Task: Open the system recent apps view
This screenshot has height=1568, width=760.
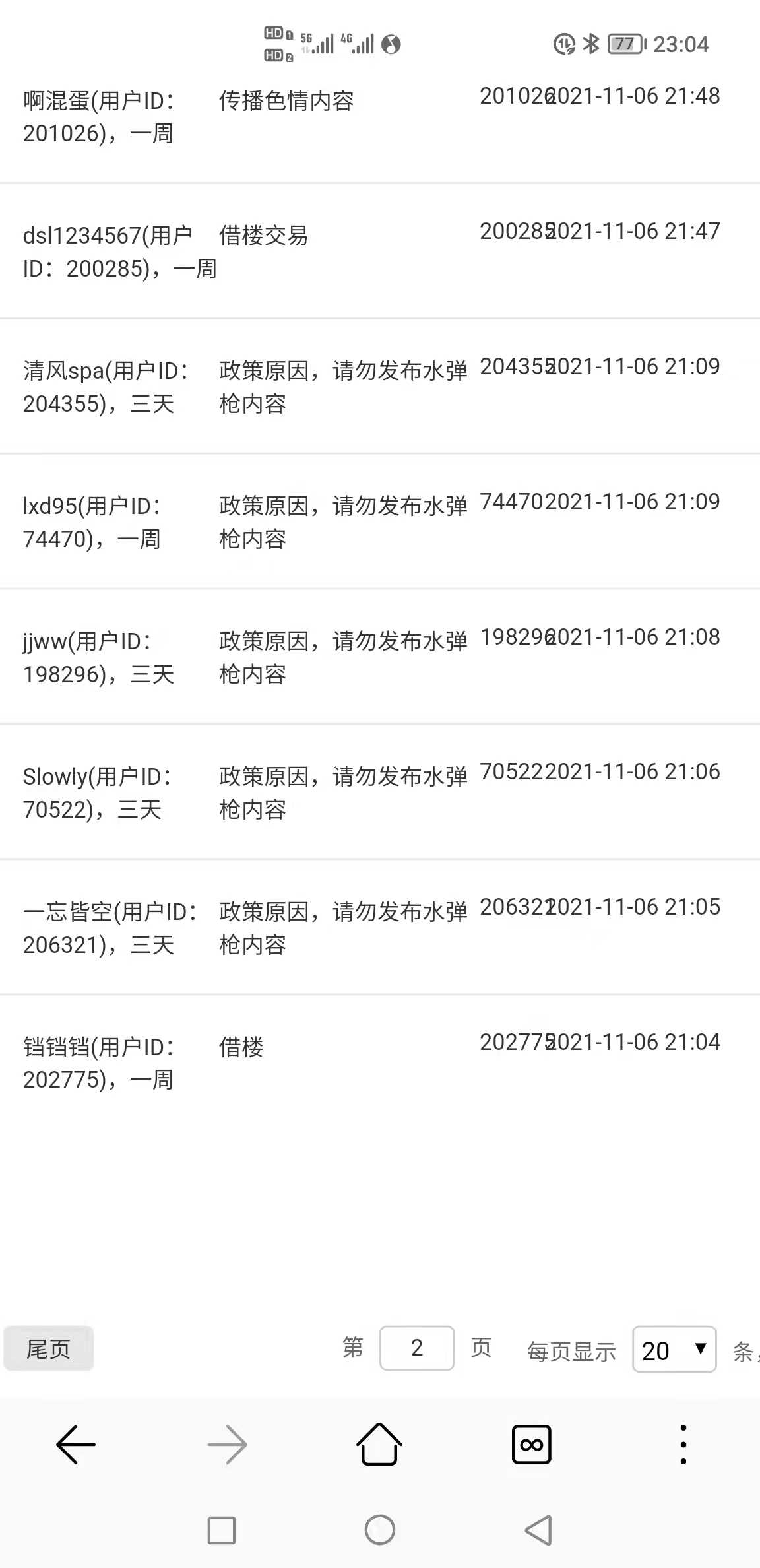Action: (222, 1530)
